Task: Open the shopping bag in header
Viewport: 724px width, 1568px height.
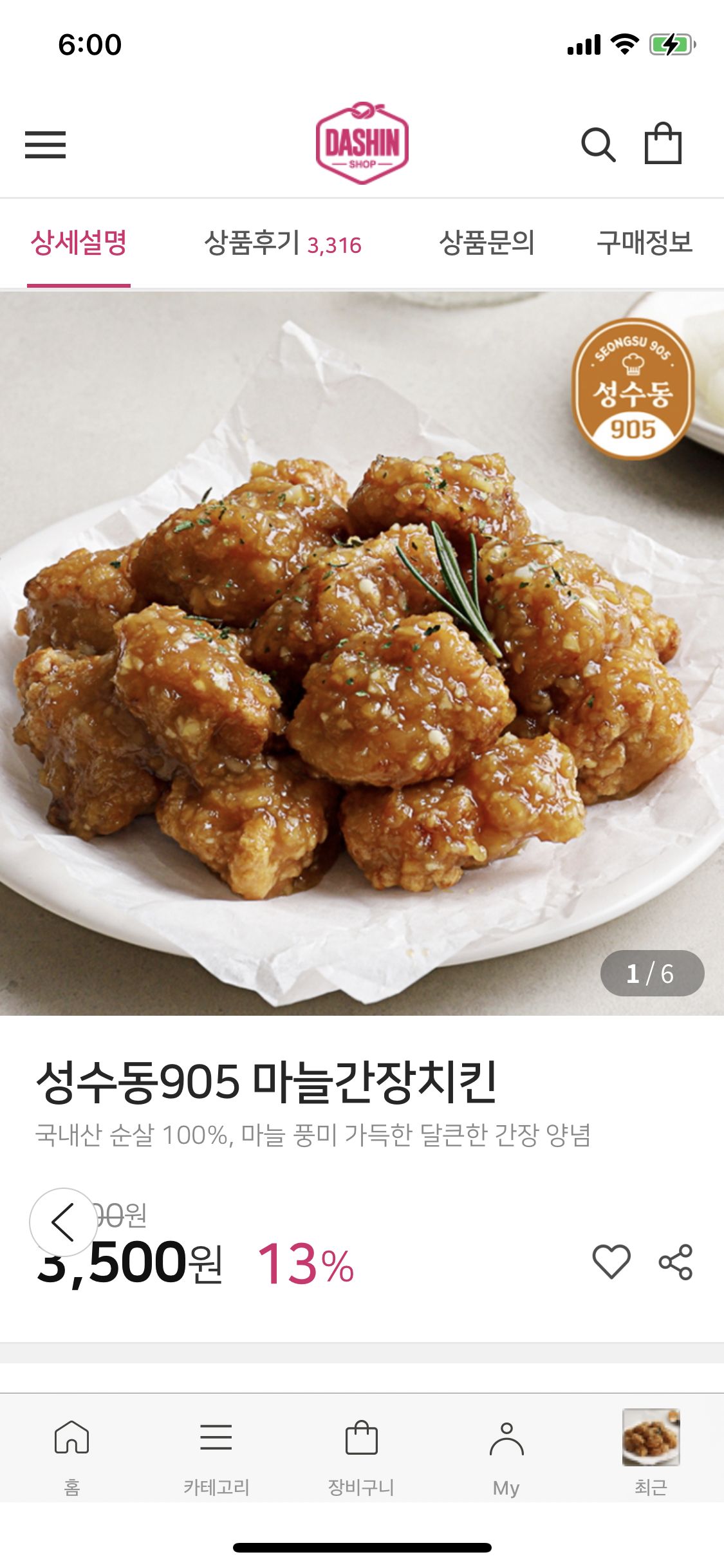Action: coord(663,144)
